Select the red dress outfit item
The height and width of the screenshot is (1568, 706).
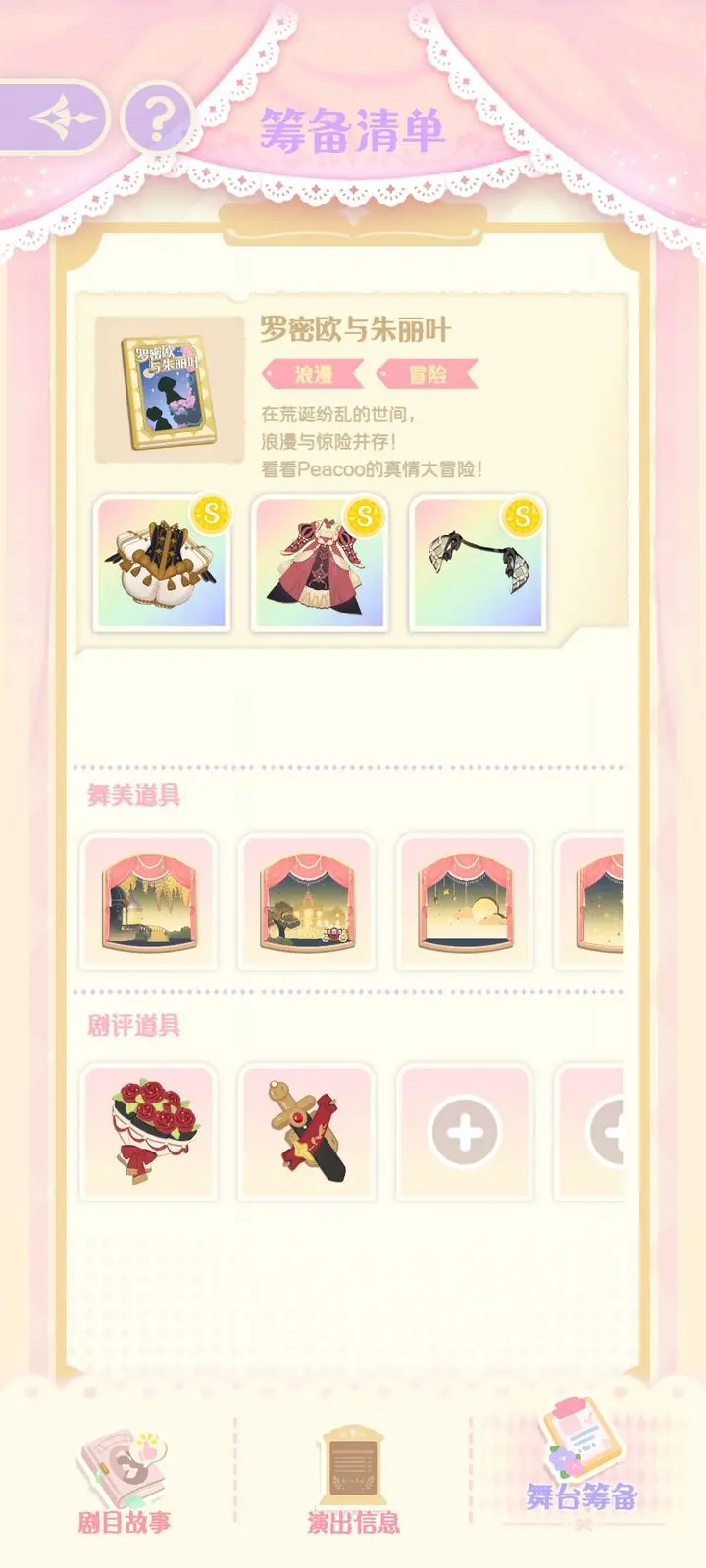click(320, 563)
